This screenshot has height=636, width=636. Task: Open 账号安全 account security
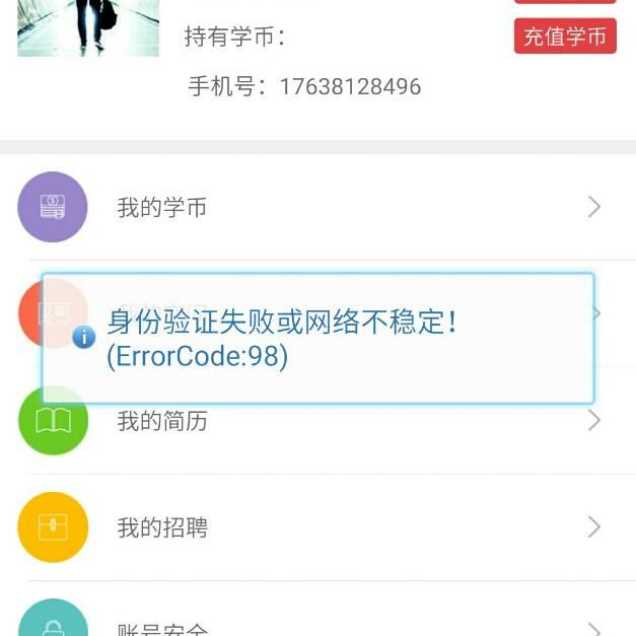318,623
